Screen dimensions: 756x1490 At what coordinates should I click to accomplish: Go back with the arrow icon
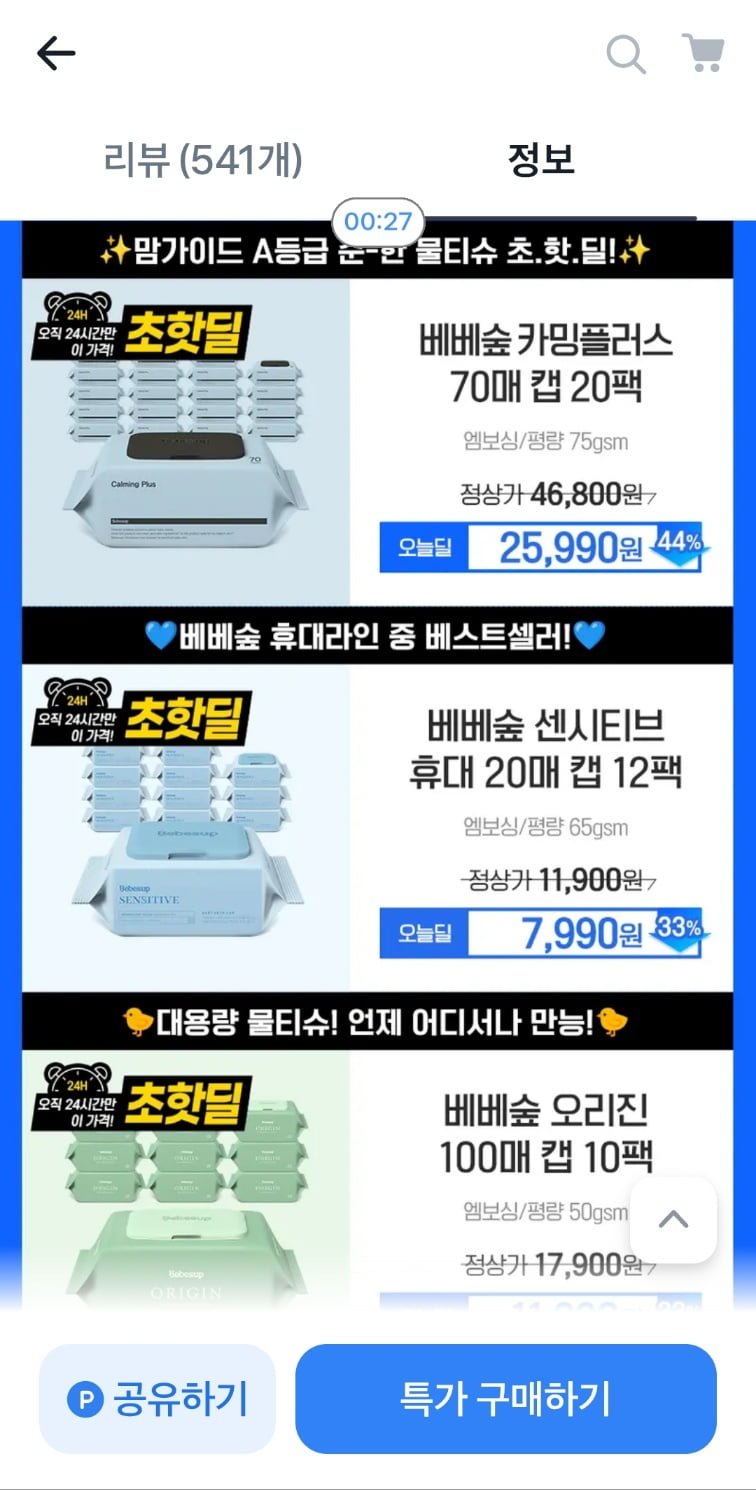[x=56, y=54]
